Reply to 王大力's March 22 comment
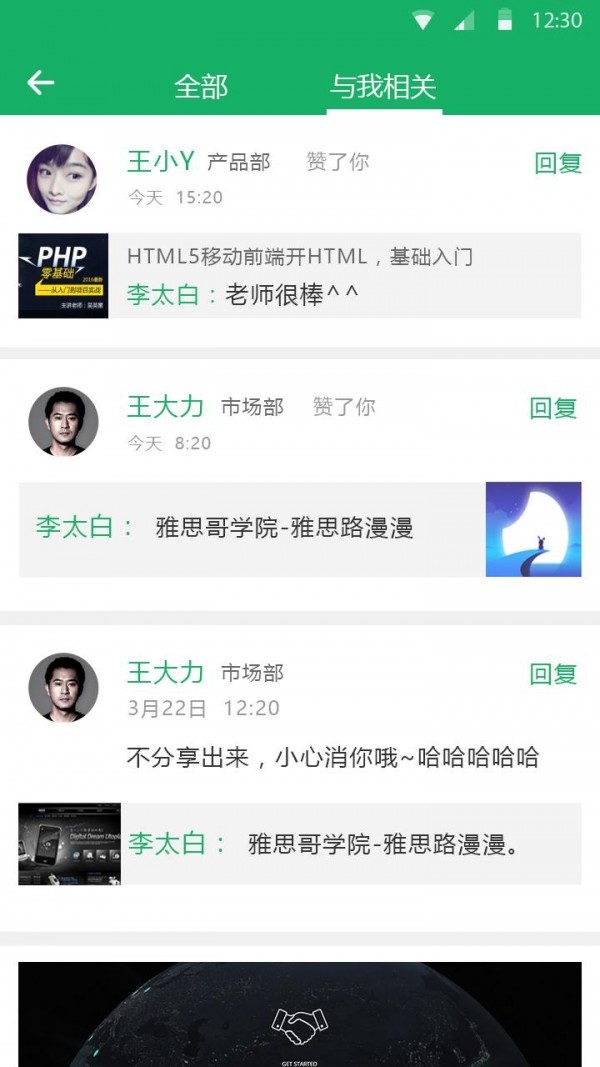The width and height of the screenshot is (600, 1067). pos(553,674)
